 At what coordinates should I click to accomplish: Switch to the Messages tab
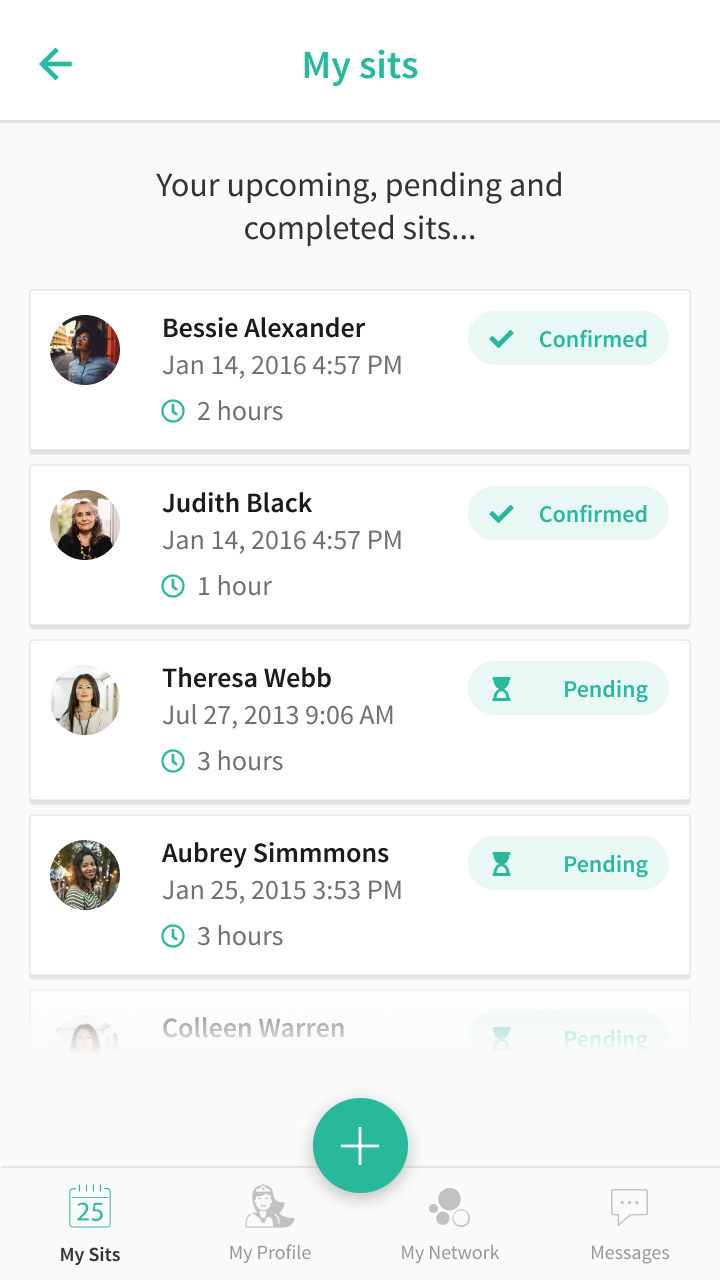click(x=629, y=1222)
